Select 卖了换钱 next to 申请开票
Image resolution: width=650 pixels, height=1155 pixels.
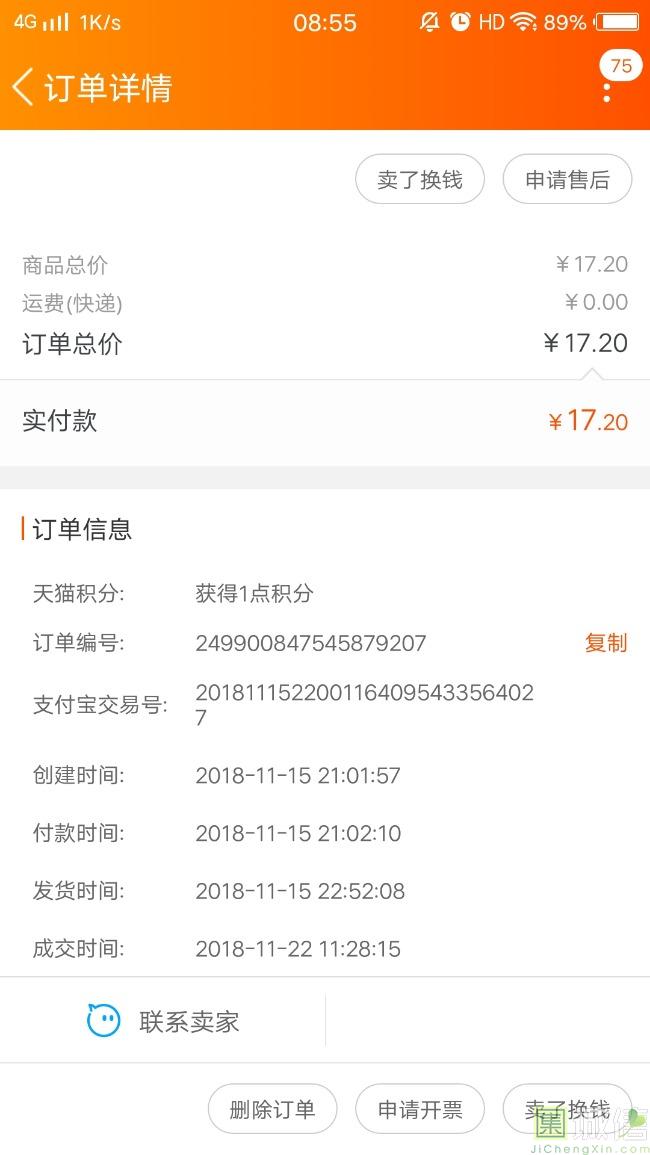pyautogui.click(x=567, y=1109)
